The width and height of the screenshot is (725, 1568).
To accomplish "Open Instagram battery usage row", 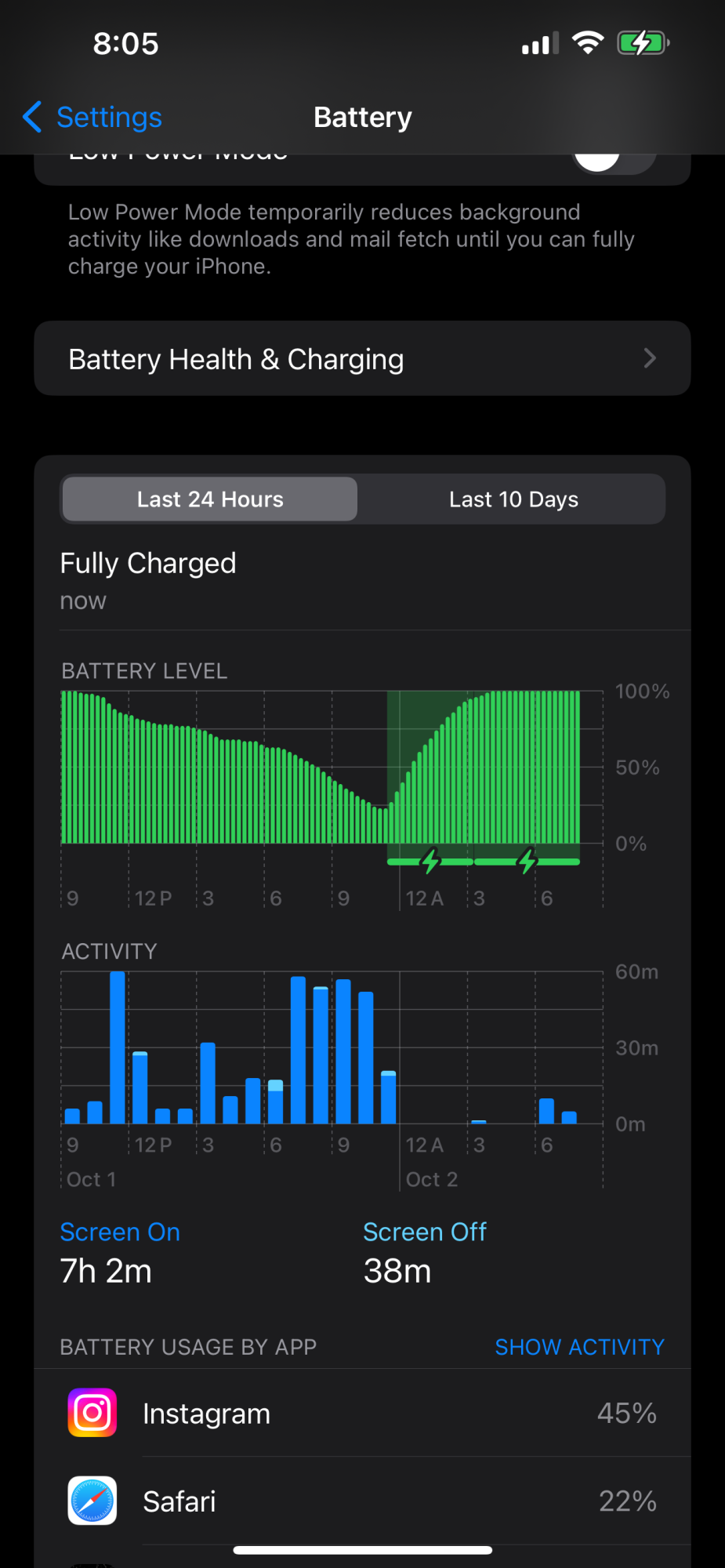I will click(362, 1413).
